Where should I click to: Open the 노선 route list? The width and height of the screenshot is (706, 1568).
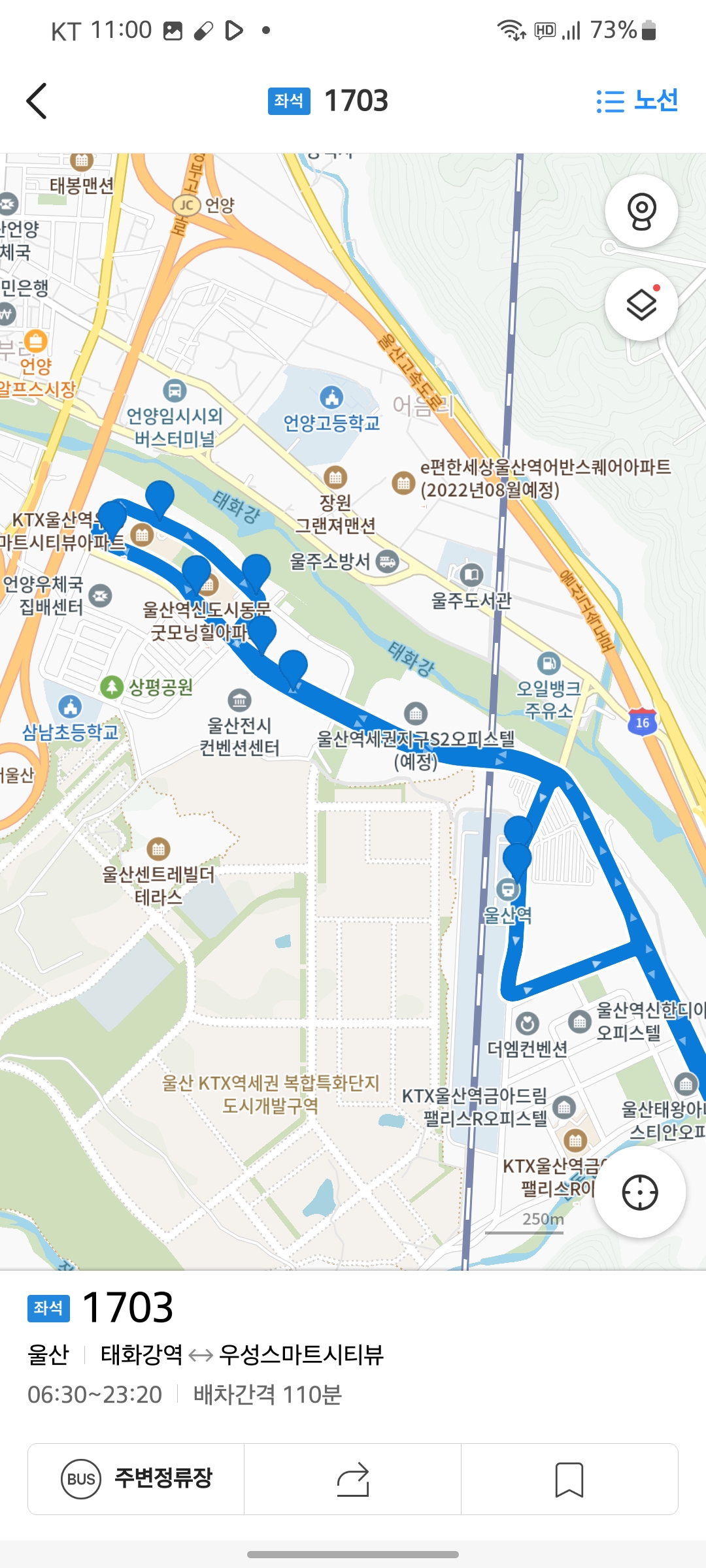pyautogui.click(x=637, y=101)
